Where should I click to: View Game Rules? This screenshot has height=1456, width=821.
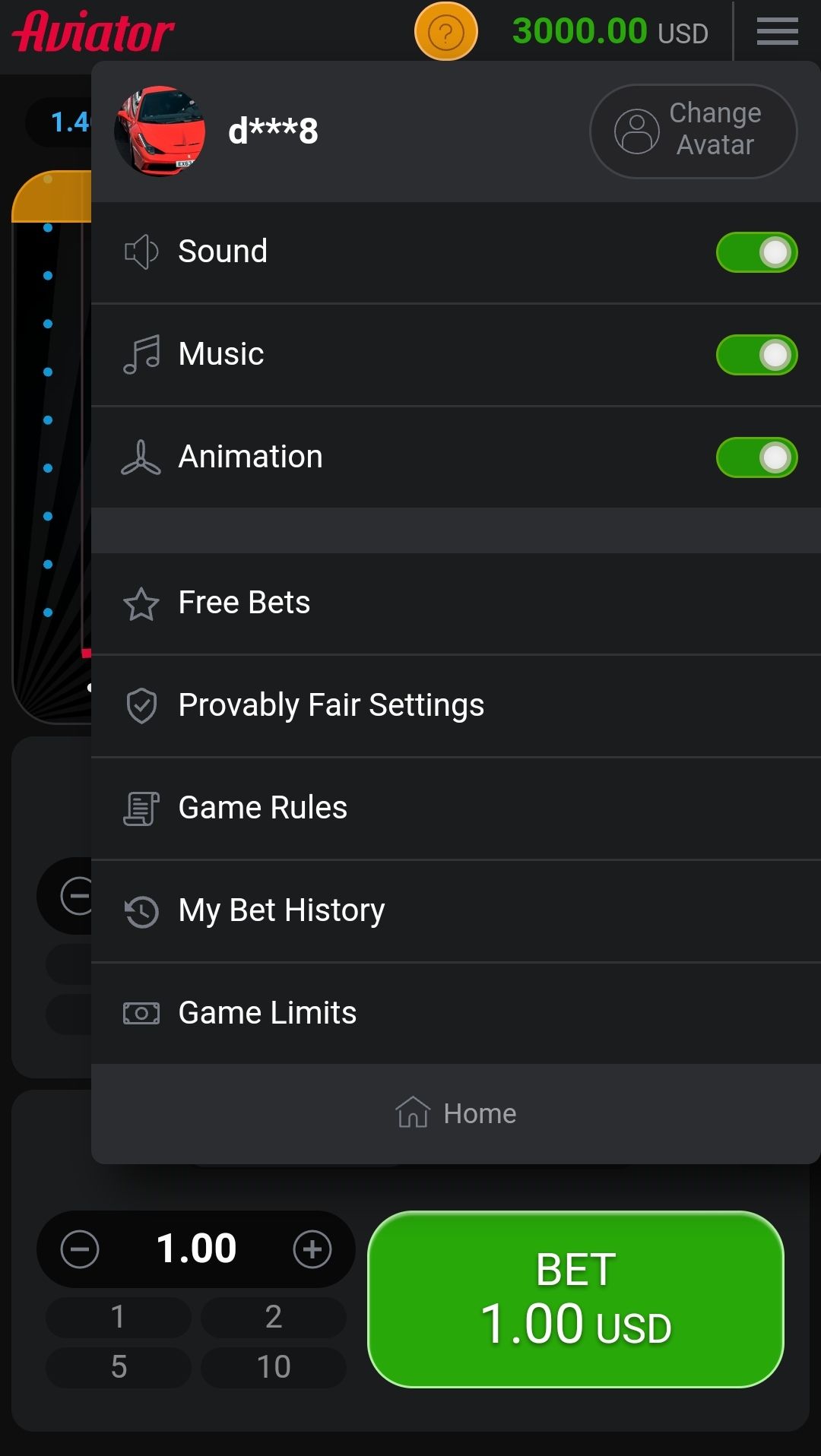[x=262, y=808]
